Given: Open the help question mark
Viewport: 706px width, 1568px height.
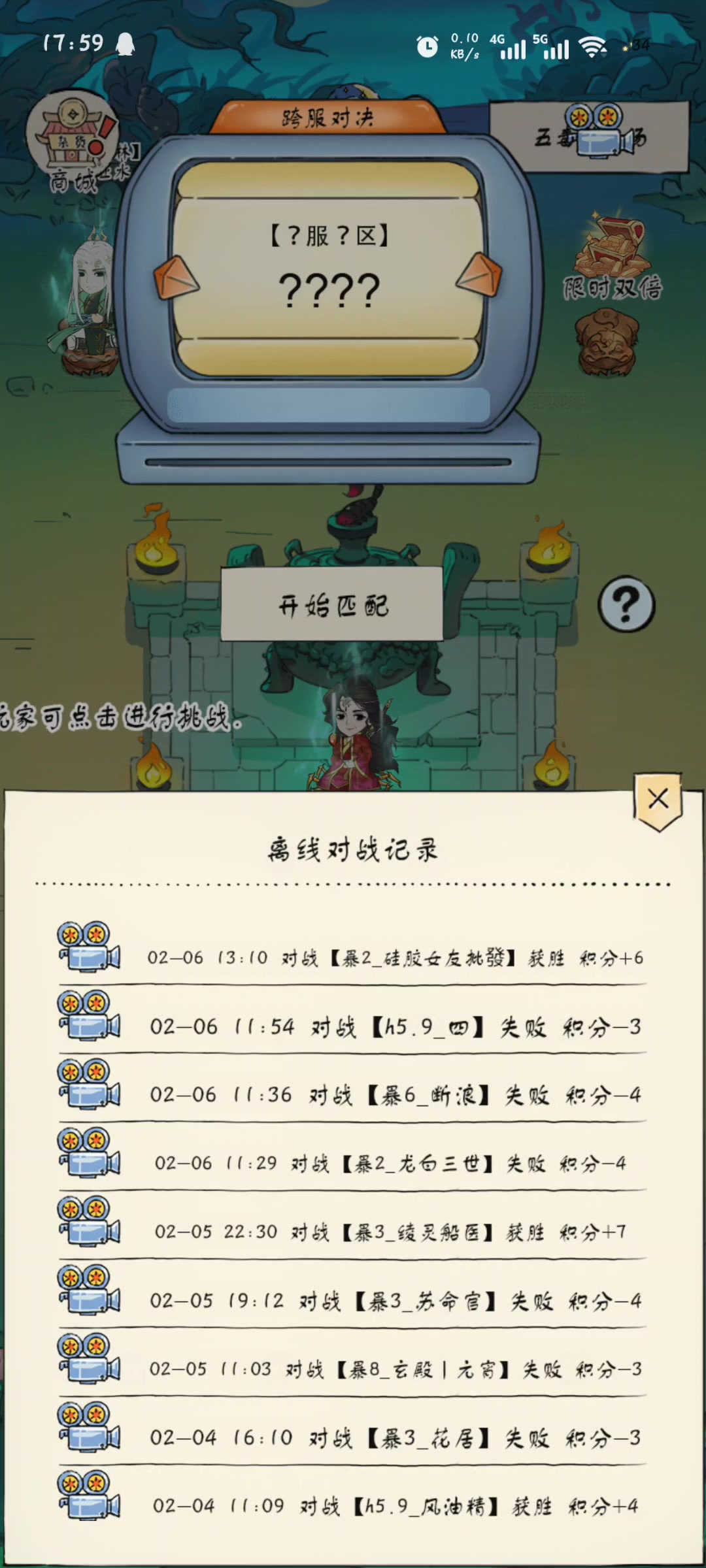Looking at the screenshot, I should point(626,604).
